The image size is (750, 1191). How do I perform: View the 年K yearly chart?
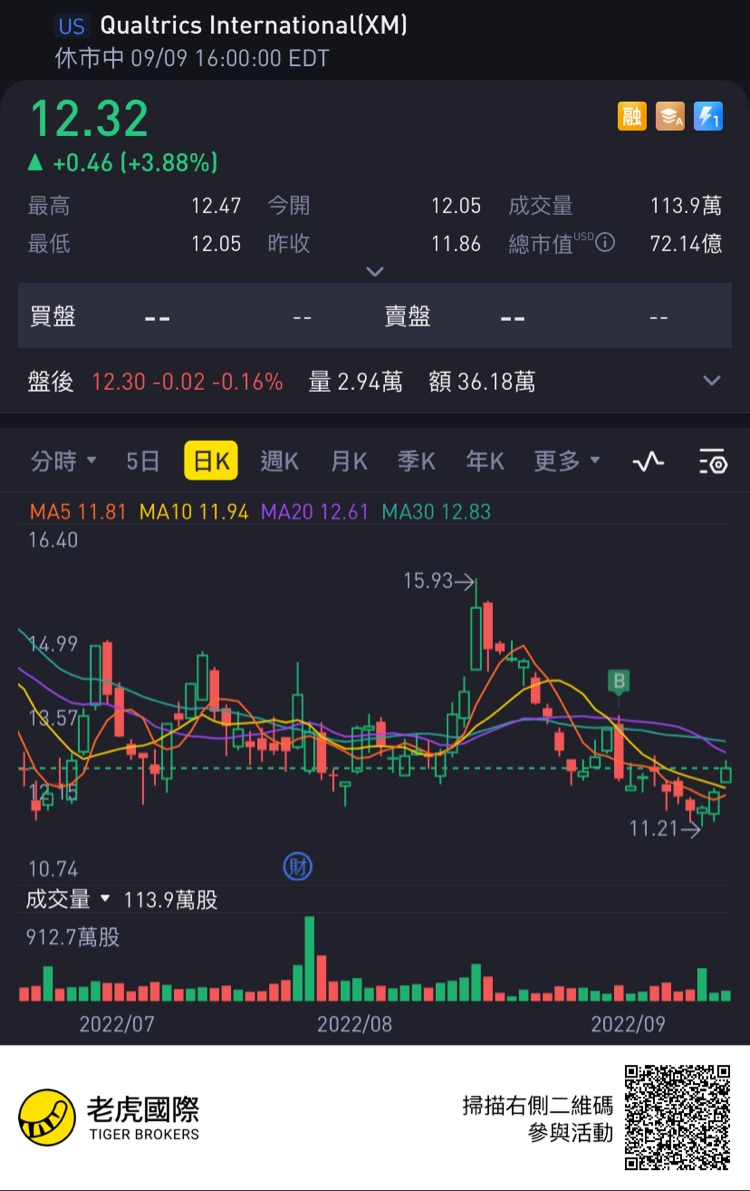485,461
